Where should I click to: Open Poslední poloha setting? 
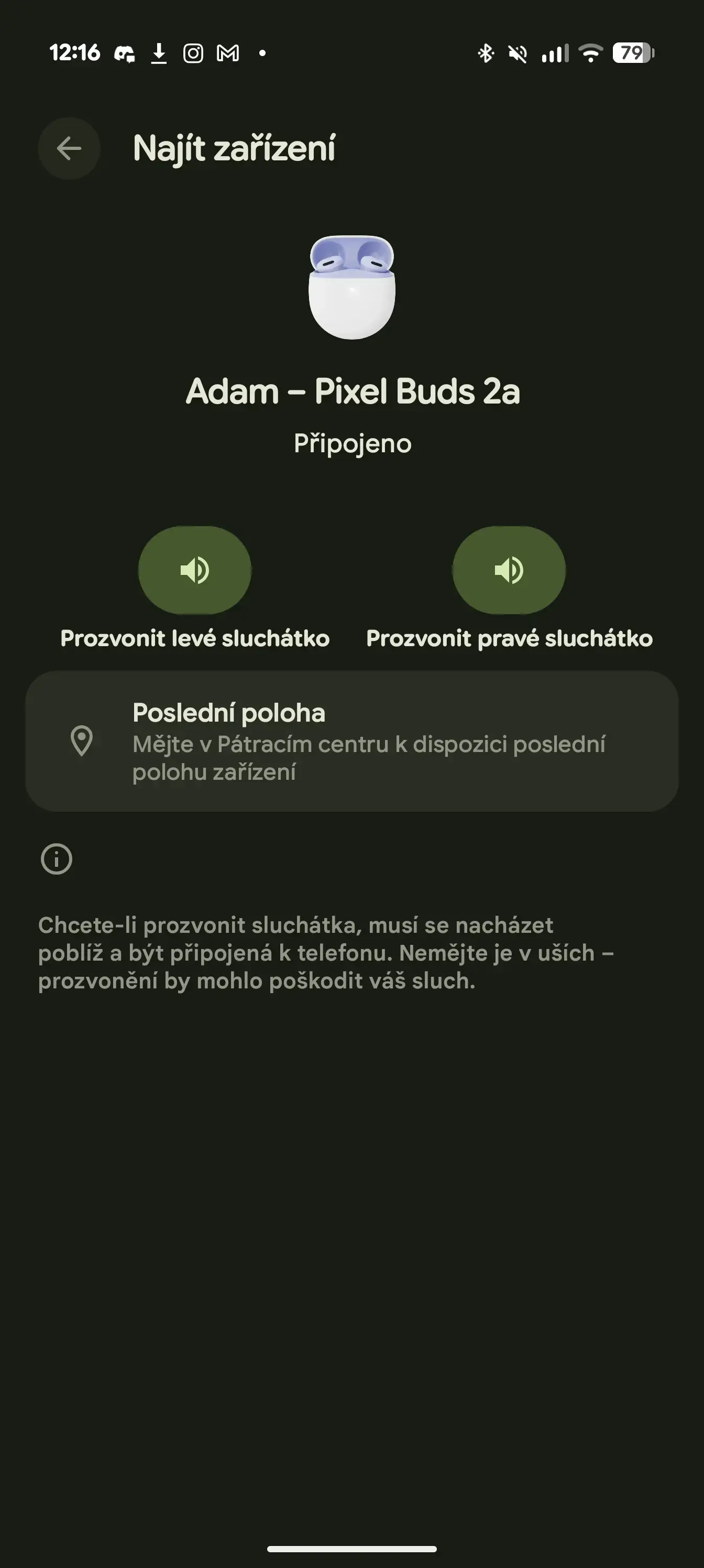(x=351, y=741)
